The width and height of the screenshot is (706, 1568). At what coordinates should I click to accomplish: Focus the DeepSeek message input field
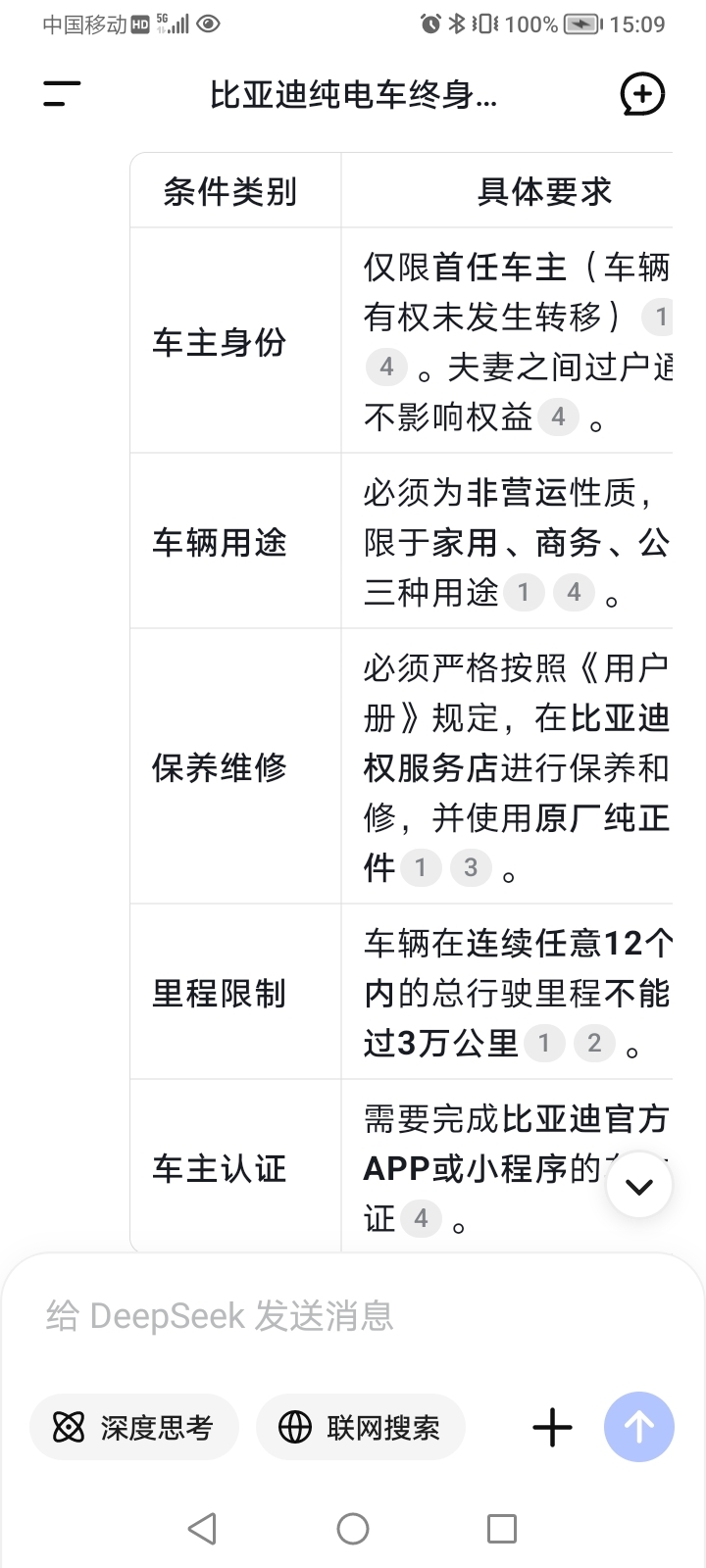click(353, 1315)
